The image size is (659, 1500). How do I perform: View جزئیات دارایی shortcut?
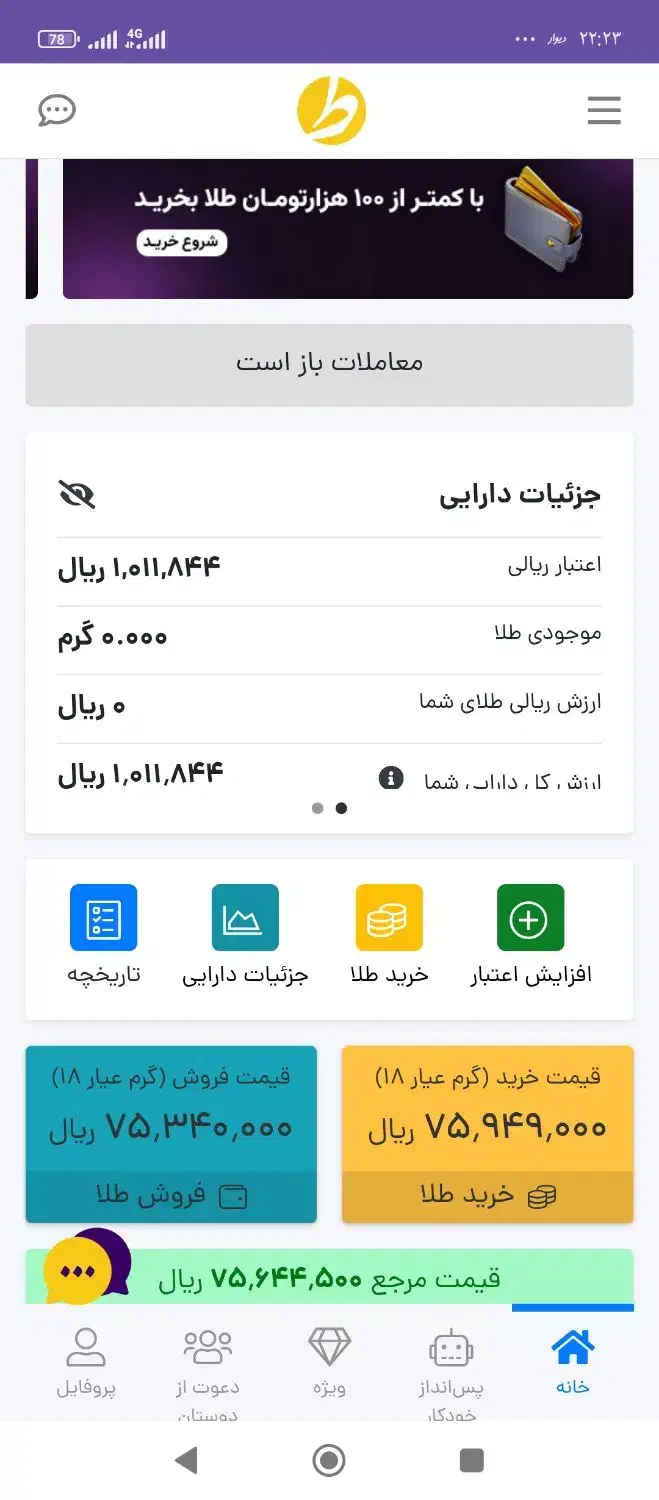click(x=245, y=935)
